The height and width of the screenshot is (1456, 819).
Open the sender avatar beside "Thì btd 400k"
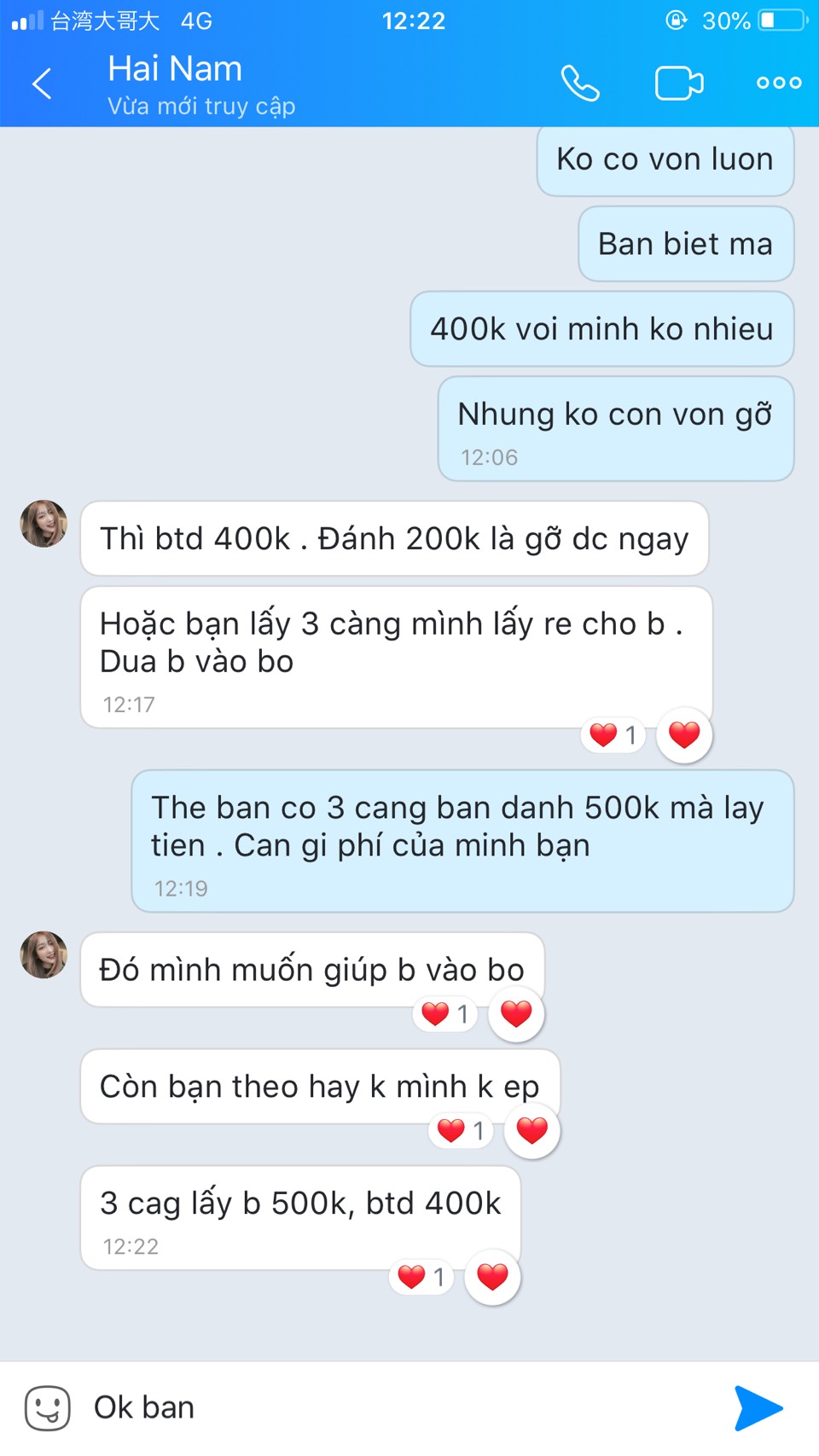point(44,524)
